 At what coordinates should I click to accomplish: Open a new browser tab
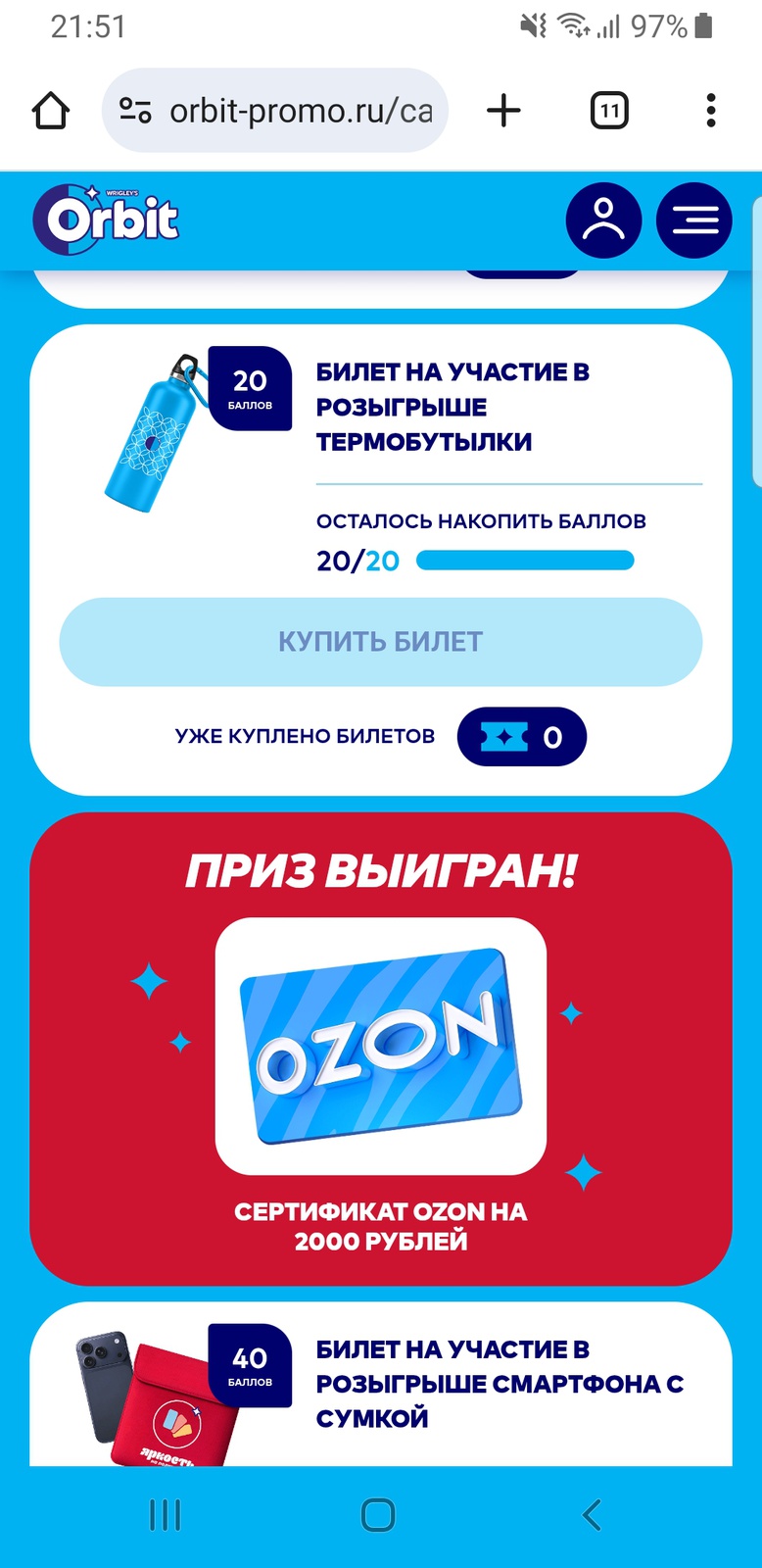[x=503, y=111]
